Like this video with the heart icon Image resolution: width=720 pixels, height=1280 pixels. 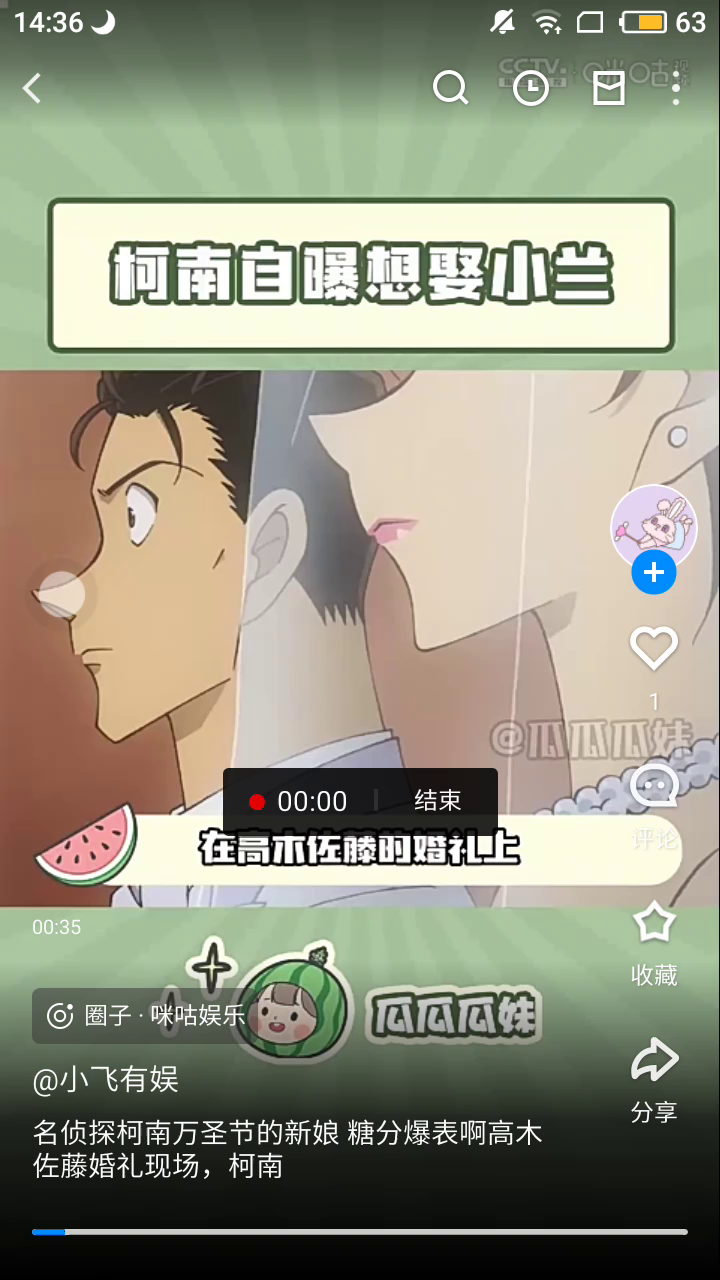point(653,650)
